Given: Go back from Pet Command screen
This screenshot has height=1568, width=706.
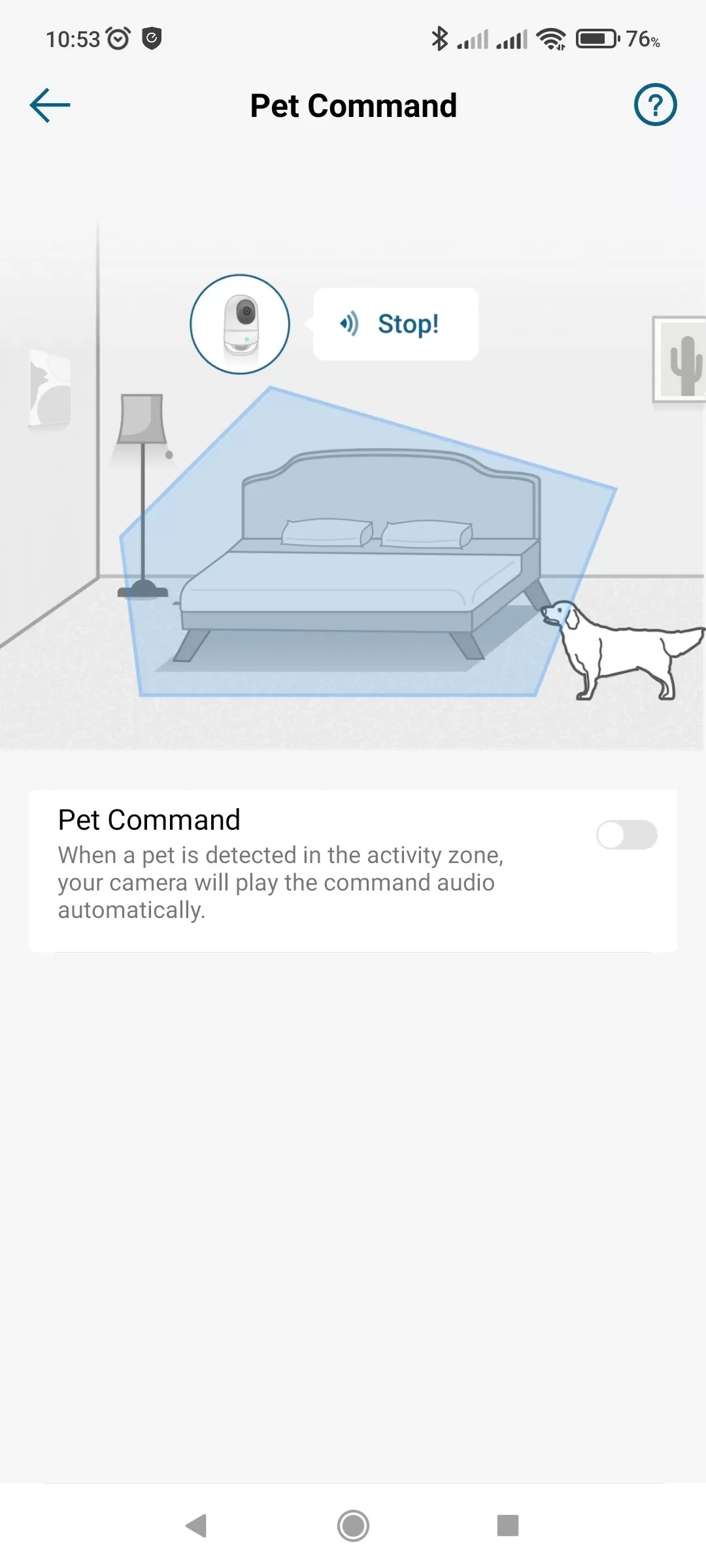Looking at the screenshot, I should 50,105.
